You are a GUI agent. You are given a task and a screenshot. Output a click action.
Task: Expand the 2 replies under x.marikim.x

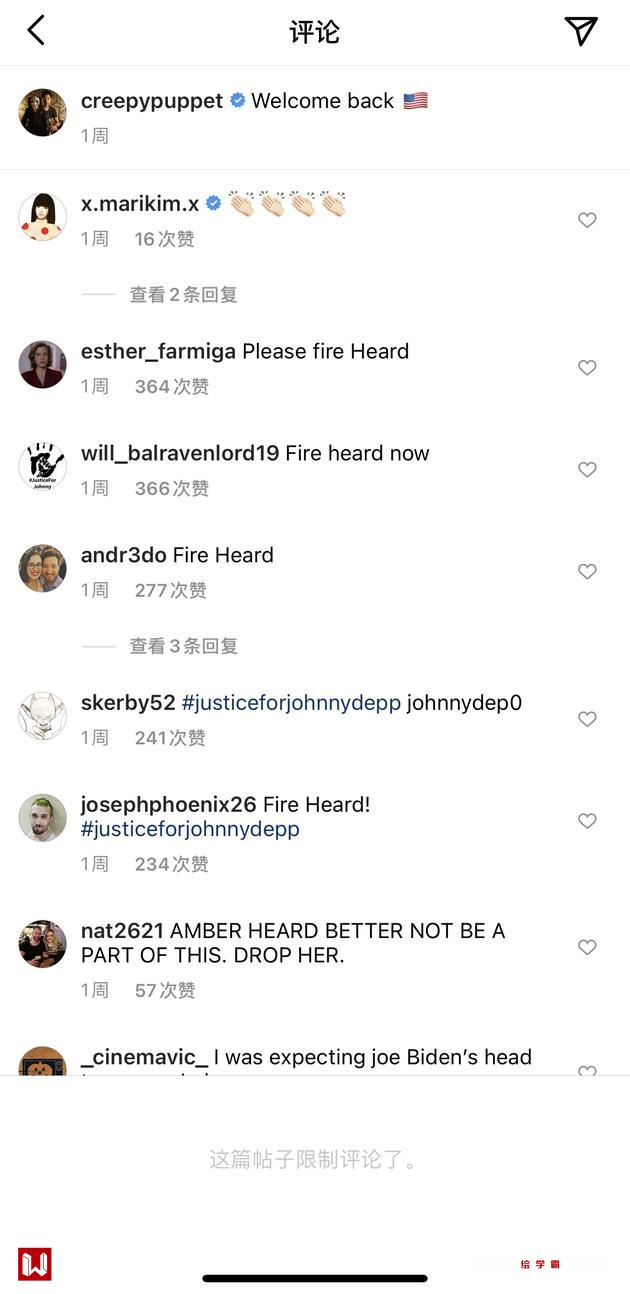point(183,295)
